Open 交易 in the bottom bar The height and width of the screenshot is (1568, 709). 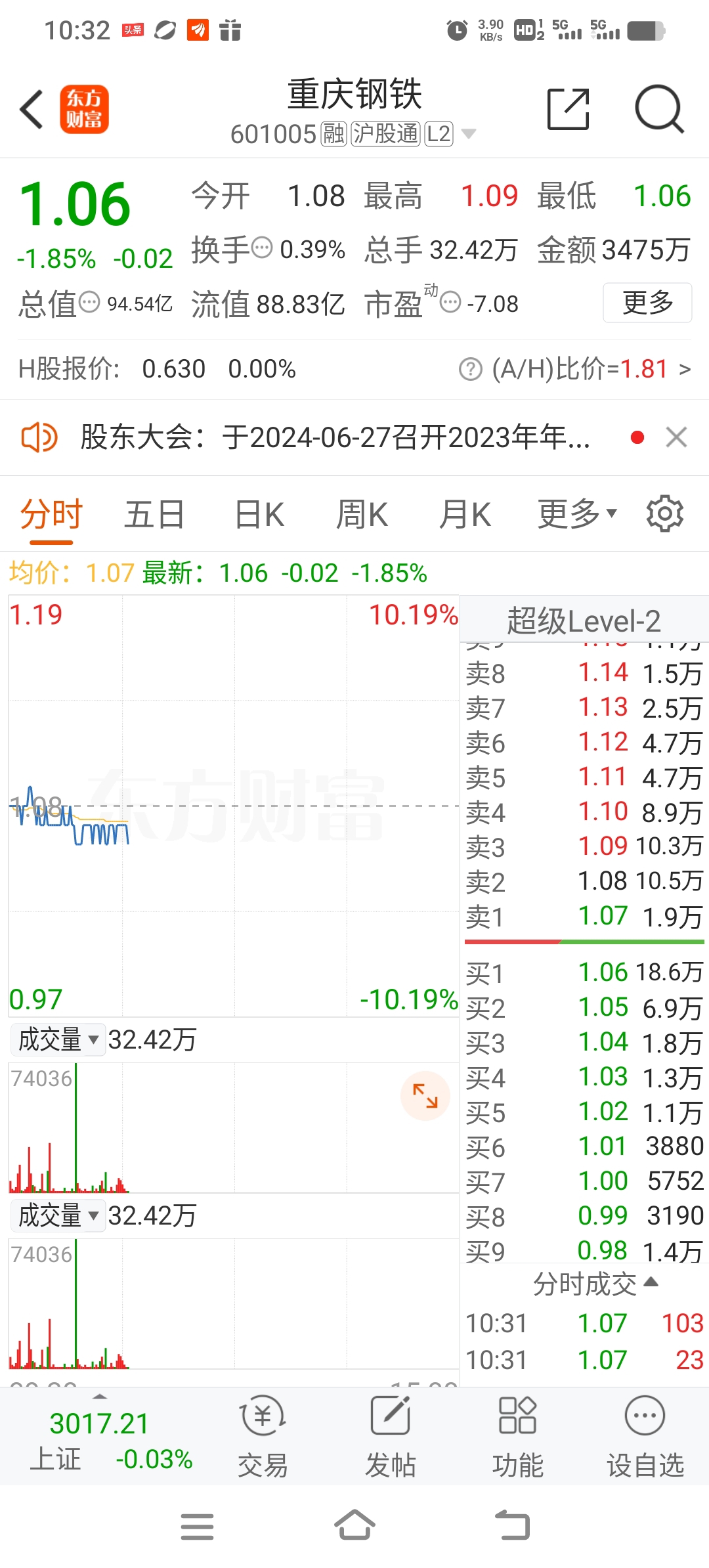[263, 1437]
